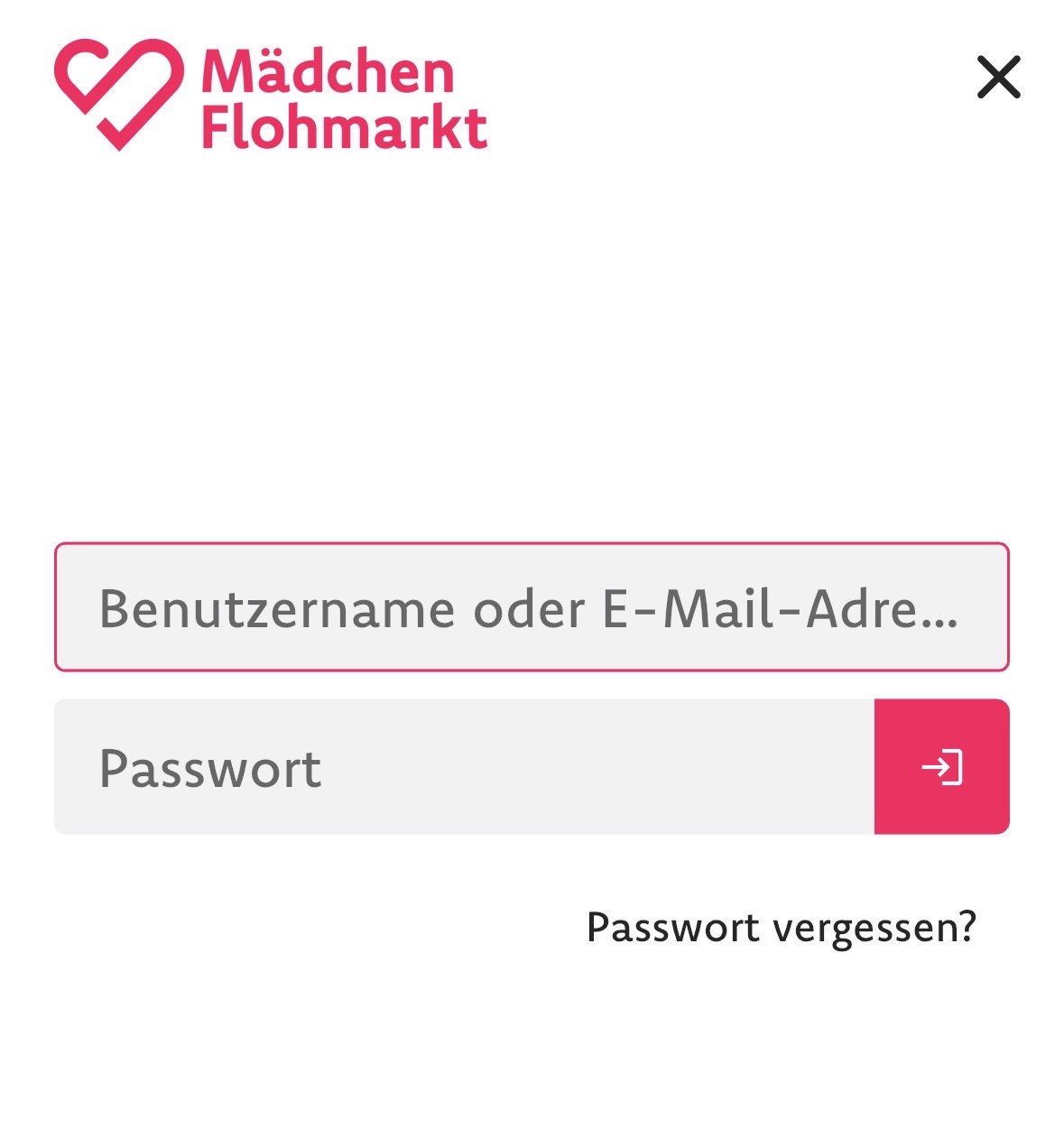Focus the Benutzername oder E-Mail-Adresse field
Viewport: 1064px width, 1138px height.
531,607
